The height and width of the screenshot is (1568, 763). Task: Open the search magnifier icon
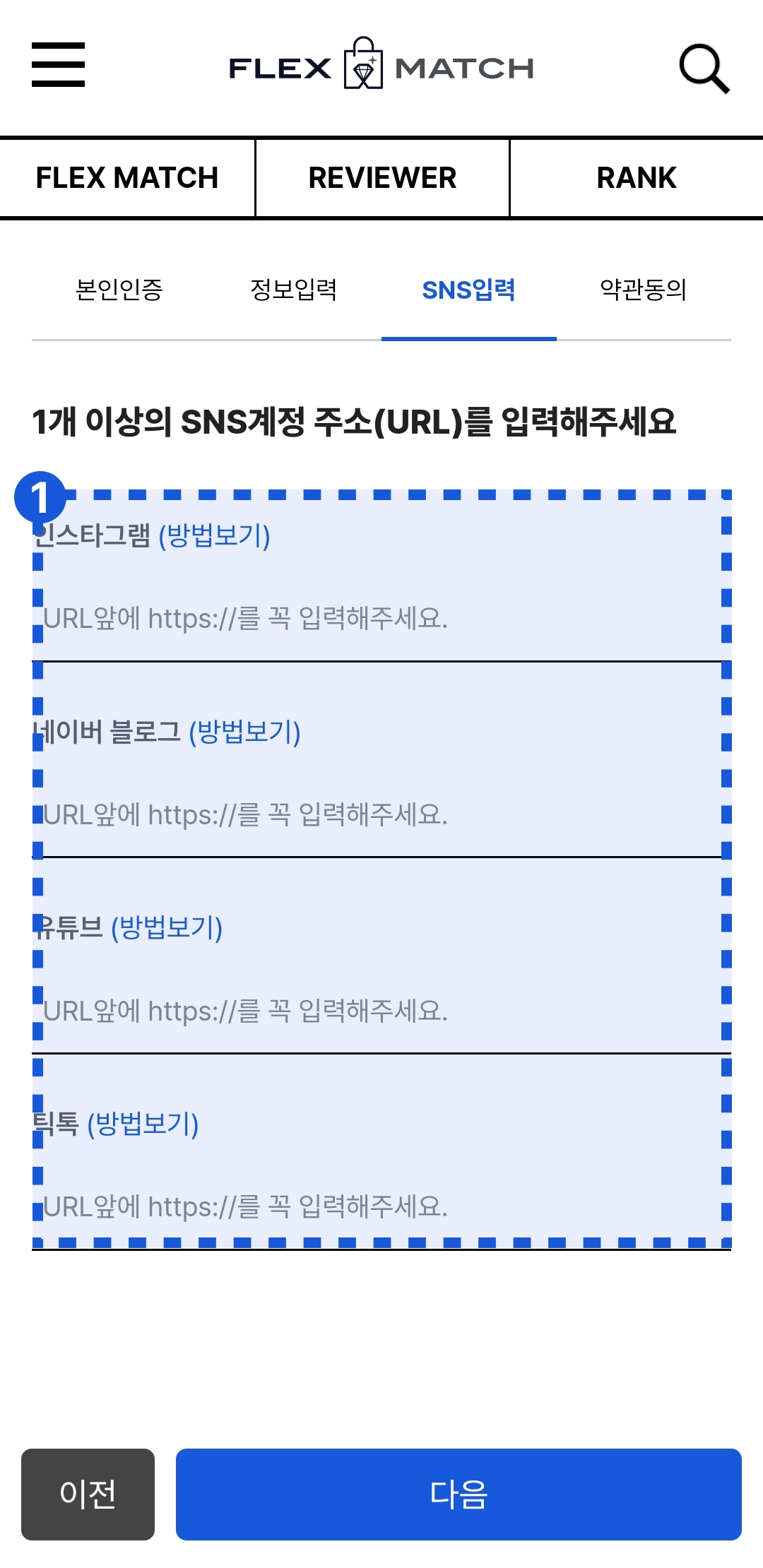pos(704,69)
